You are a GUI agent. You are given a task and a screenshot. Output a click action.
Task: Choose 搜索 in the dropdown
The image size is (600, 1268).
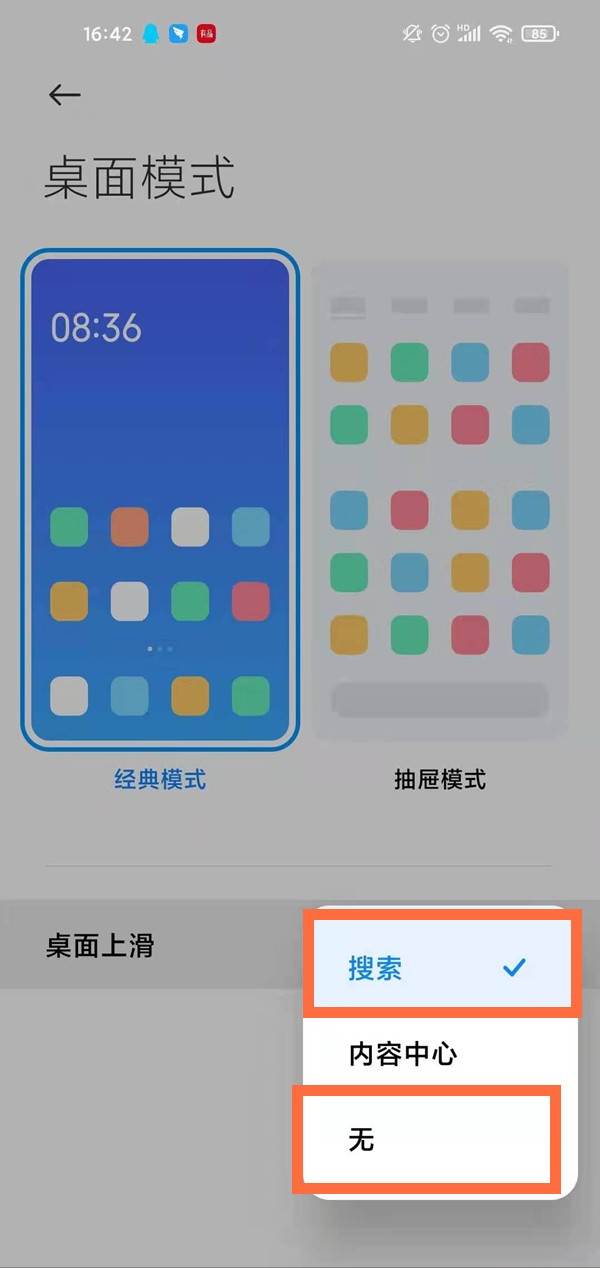click(442, 968)
